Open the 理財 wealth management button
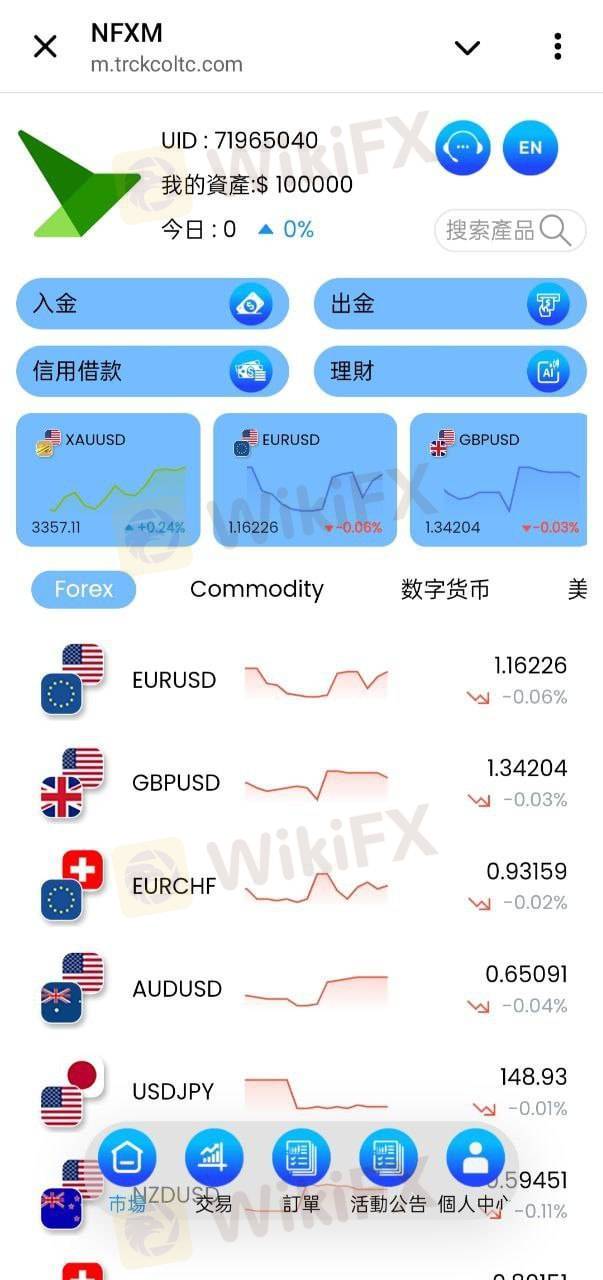This screenshot has width=603, height=1280. (450, 371)
